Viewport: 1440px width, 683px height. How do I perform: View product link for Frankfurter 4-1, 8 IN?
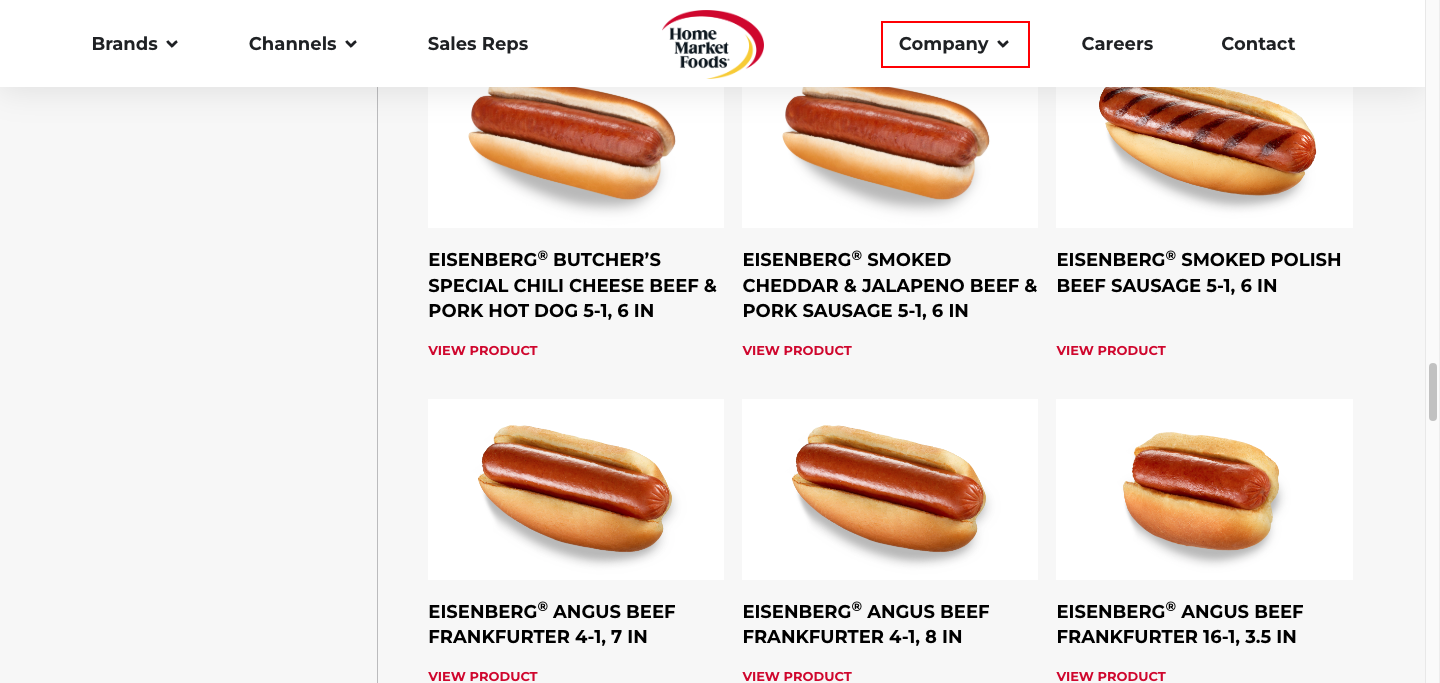click(797, 676)
